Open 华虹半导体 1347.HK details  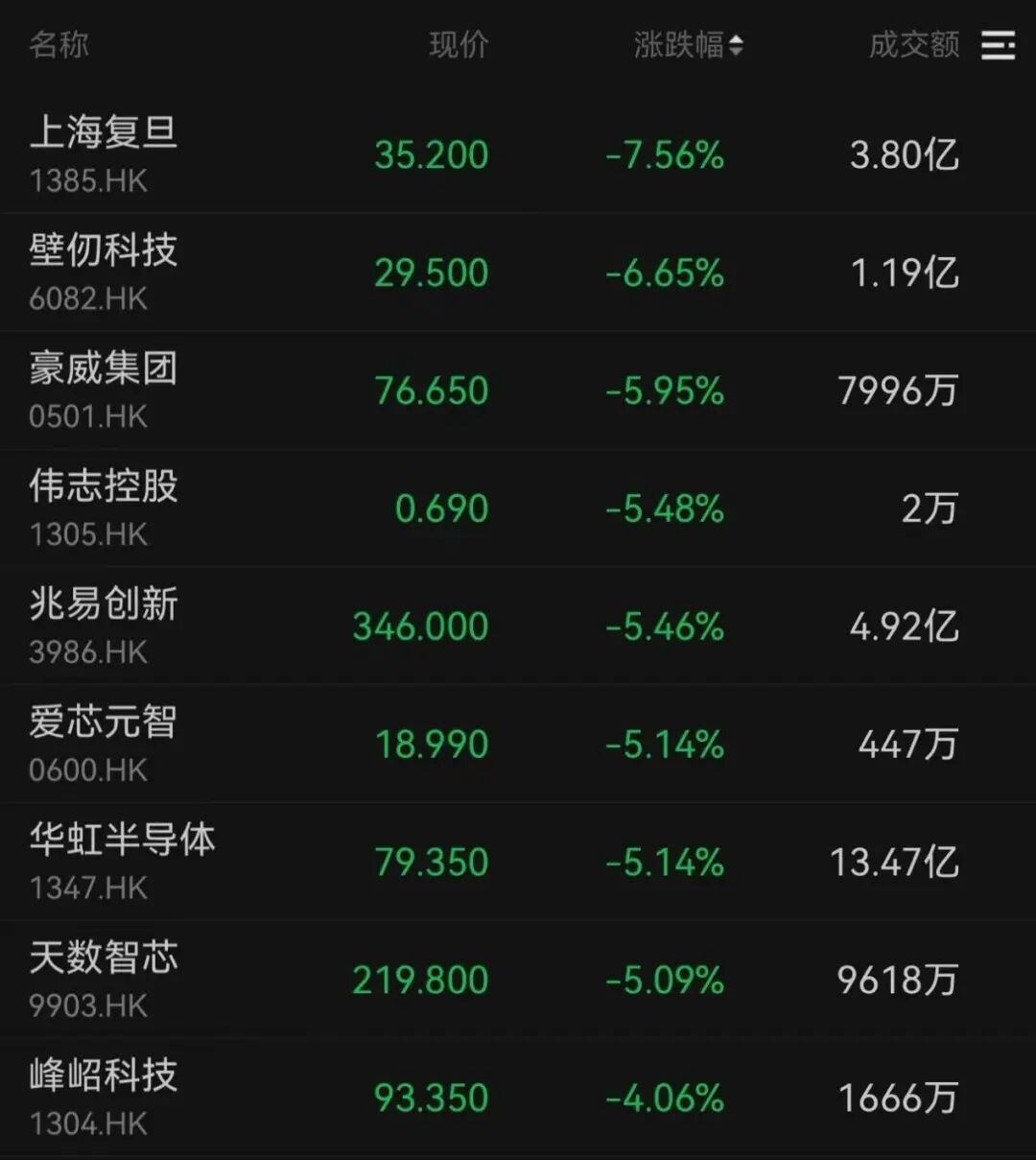(x=123, y=861)
